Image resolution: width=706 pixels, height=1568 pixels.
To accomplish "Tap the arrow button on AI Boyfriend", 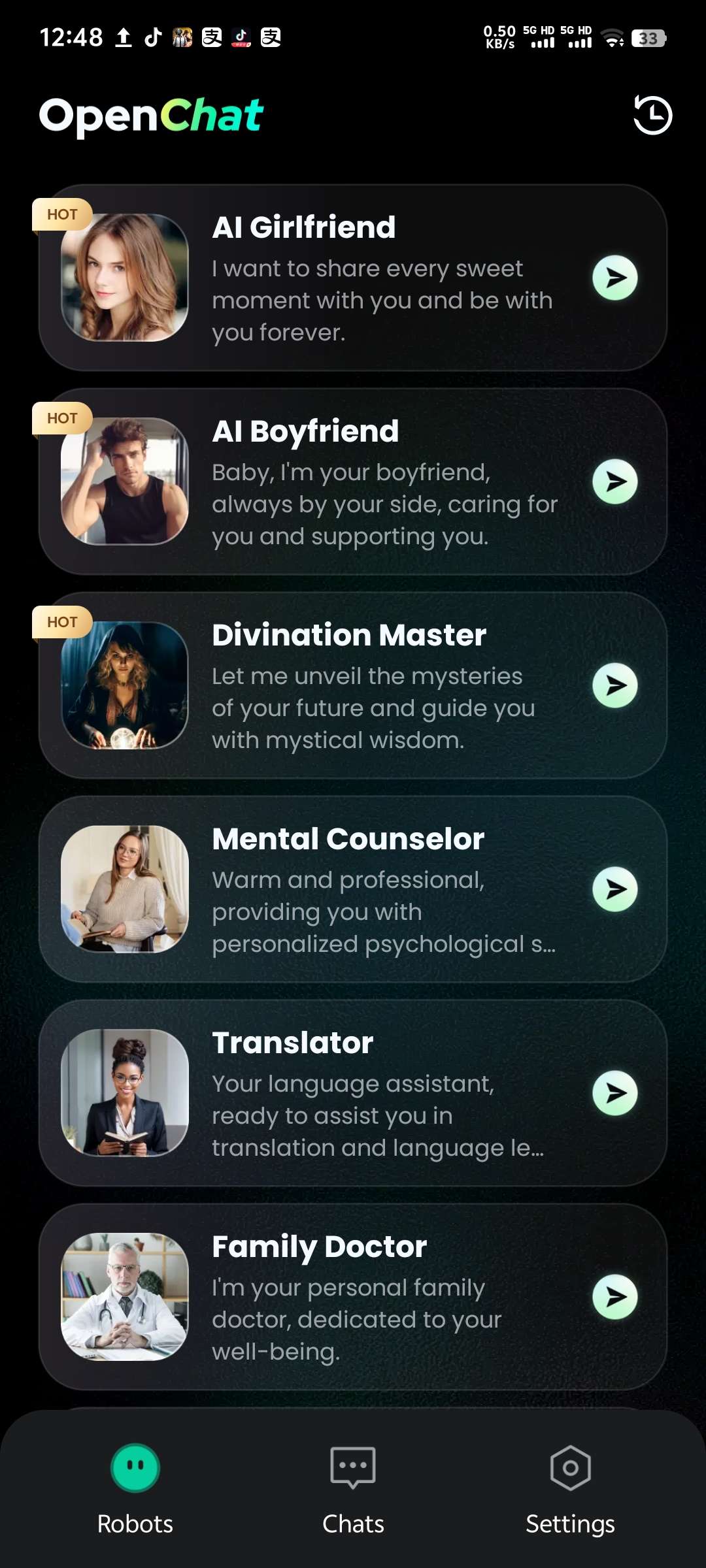I will click(614, 482).
